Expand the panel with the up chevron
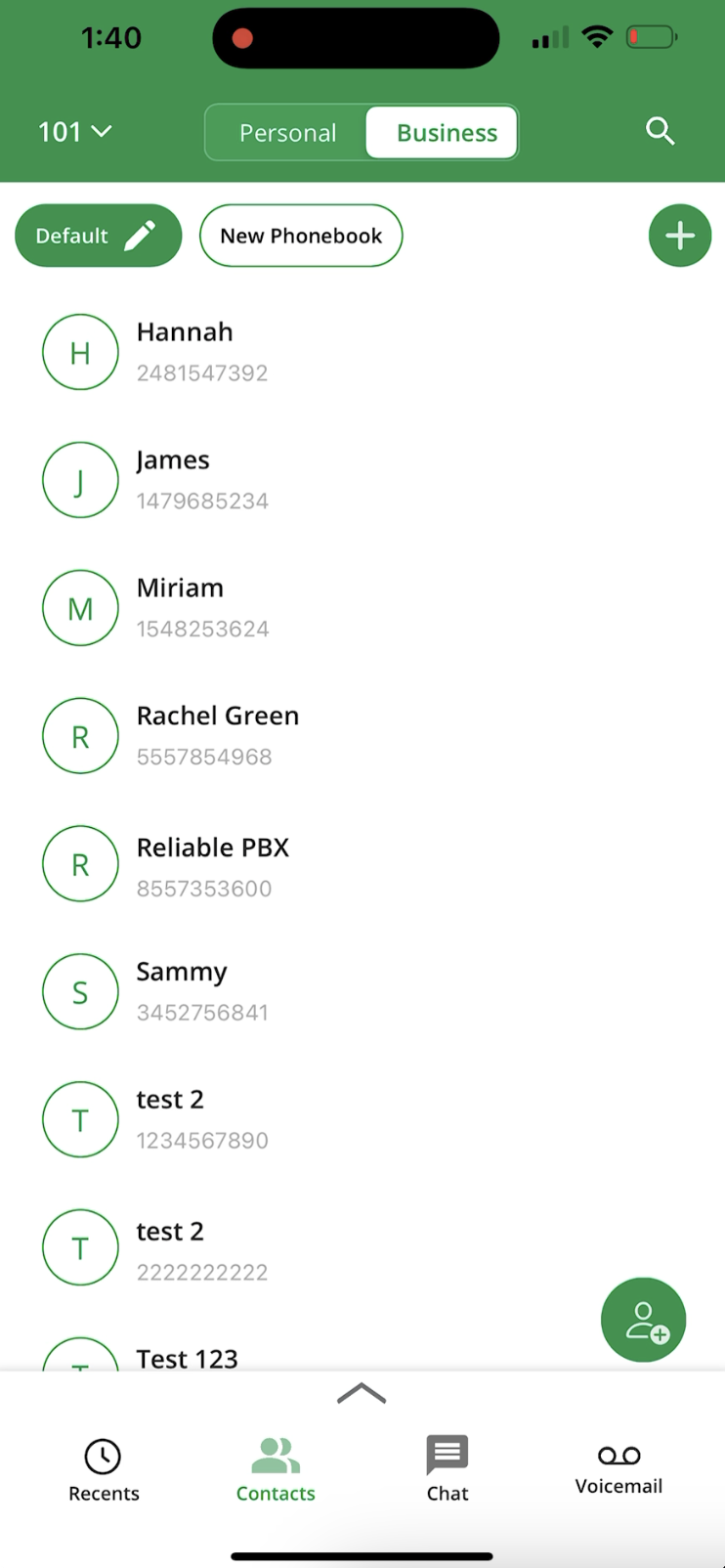Viewport: 725px width, 1568px height. click(362, 1393)
